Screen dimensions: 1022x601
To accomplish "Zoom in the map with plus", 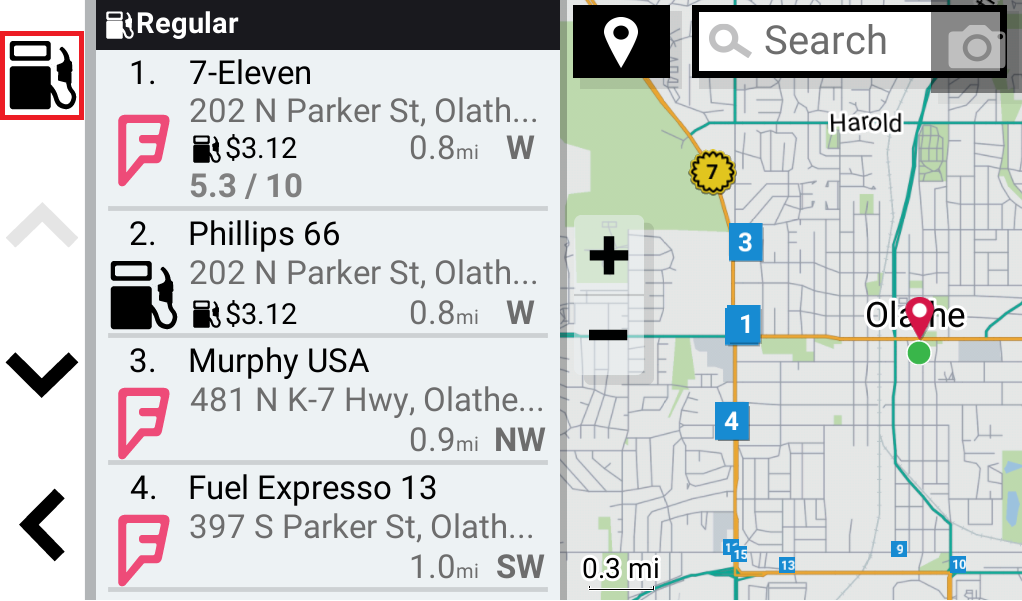I will [608, 258].
